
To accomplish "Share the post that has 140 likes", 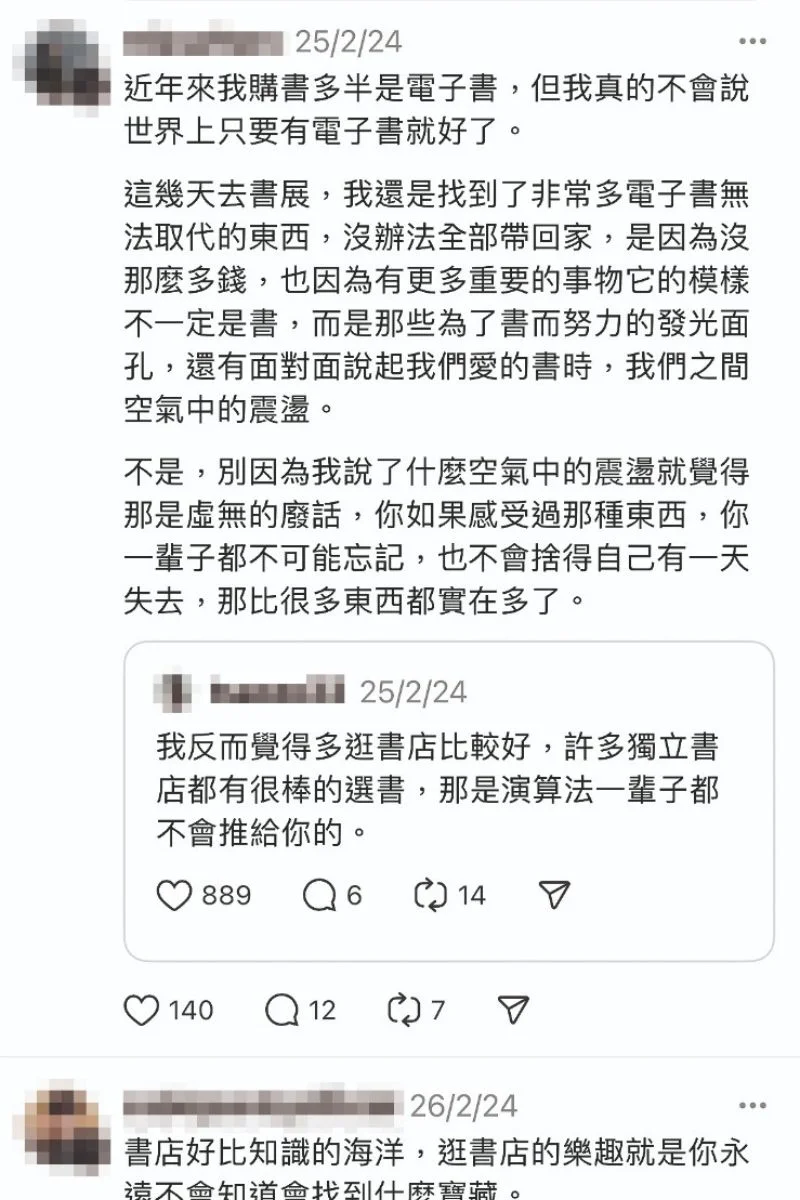I will pyautogui.click(x=512, y=1009).
